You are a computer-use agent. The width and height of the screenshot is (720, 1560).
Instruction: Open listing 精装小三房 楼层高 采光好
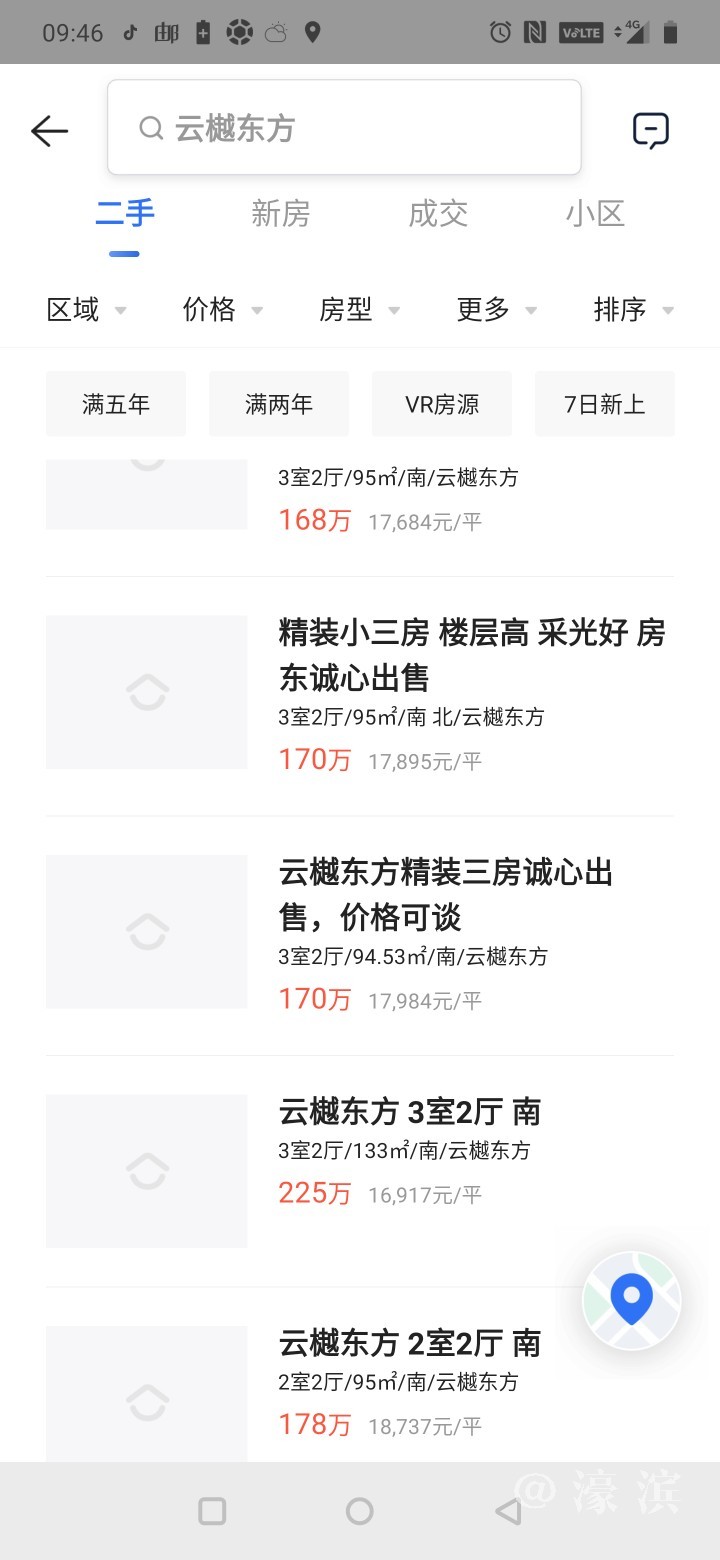470,656
